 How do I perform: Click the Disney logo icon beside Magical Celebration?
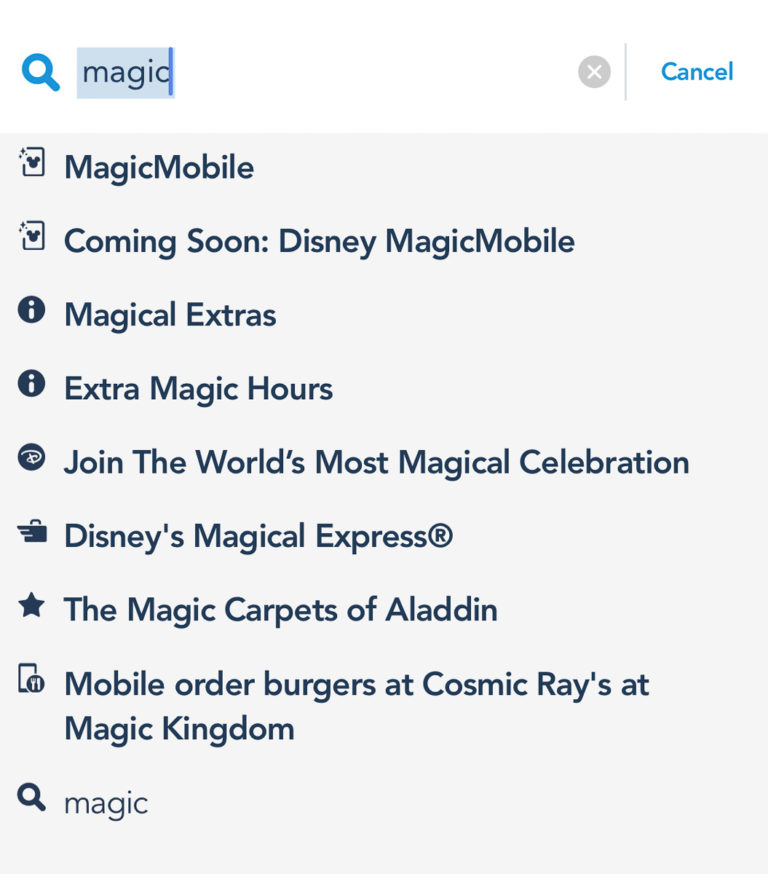31,461
